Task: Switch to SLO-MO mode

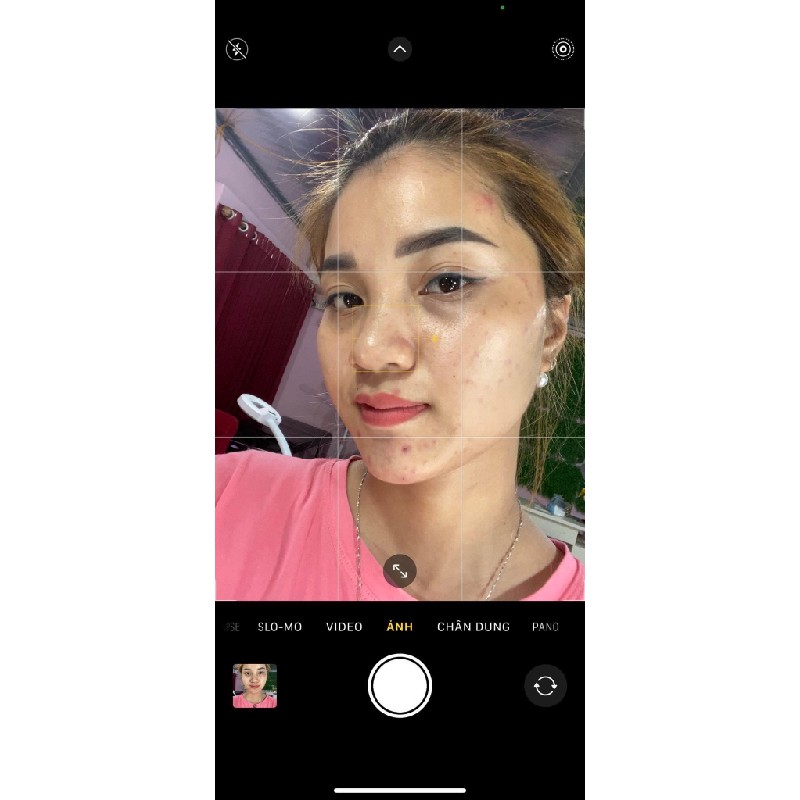Action: pos(279,627)
